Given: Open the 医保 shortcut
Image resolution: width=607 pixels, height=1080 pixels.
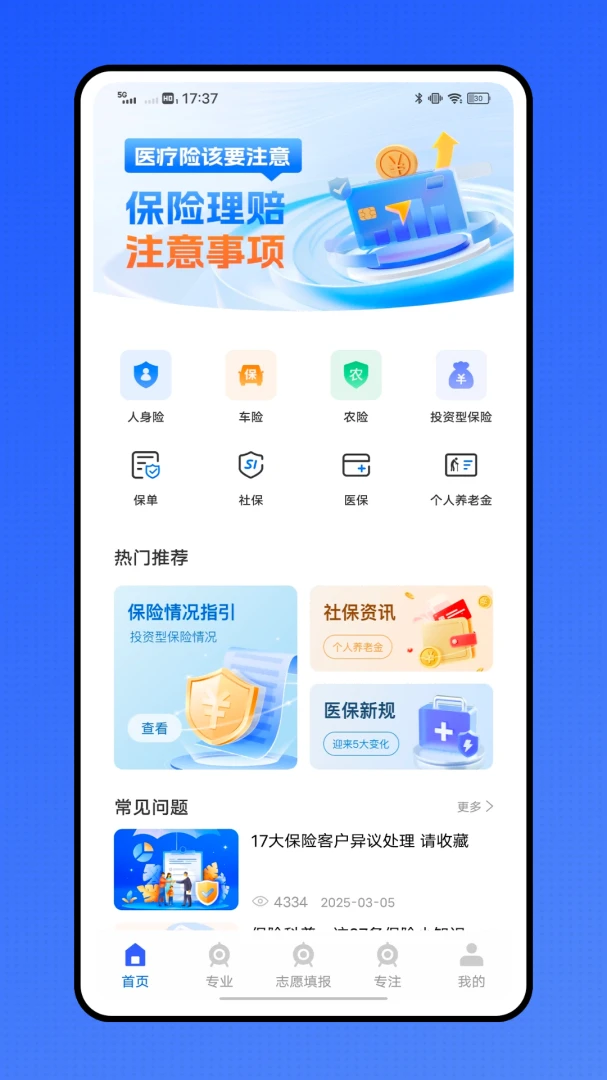Looking at the screenshot, I should (x=356, y=479).
